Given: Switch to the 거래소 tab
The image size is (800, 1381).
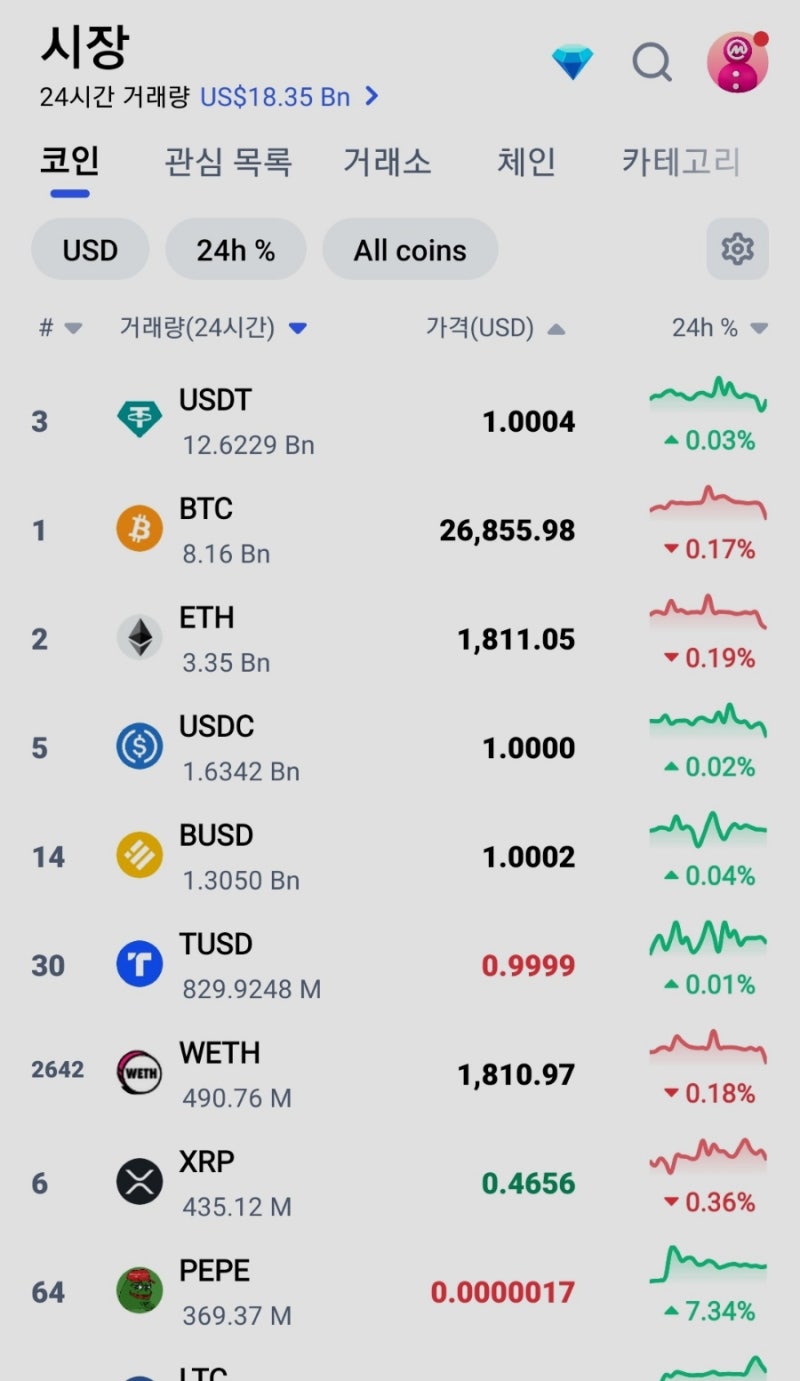Looking at the screenshot, I should (388, 163).
